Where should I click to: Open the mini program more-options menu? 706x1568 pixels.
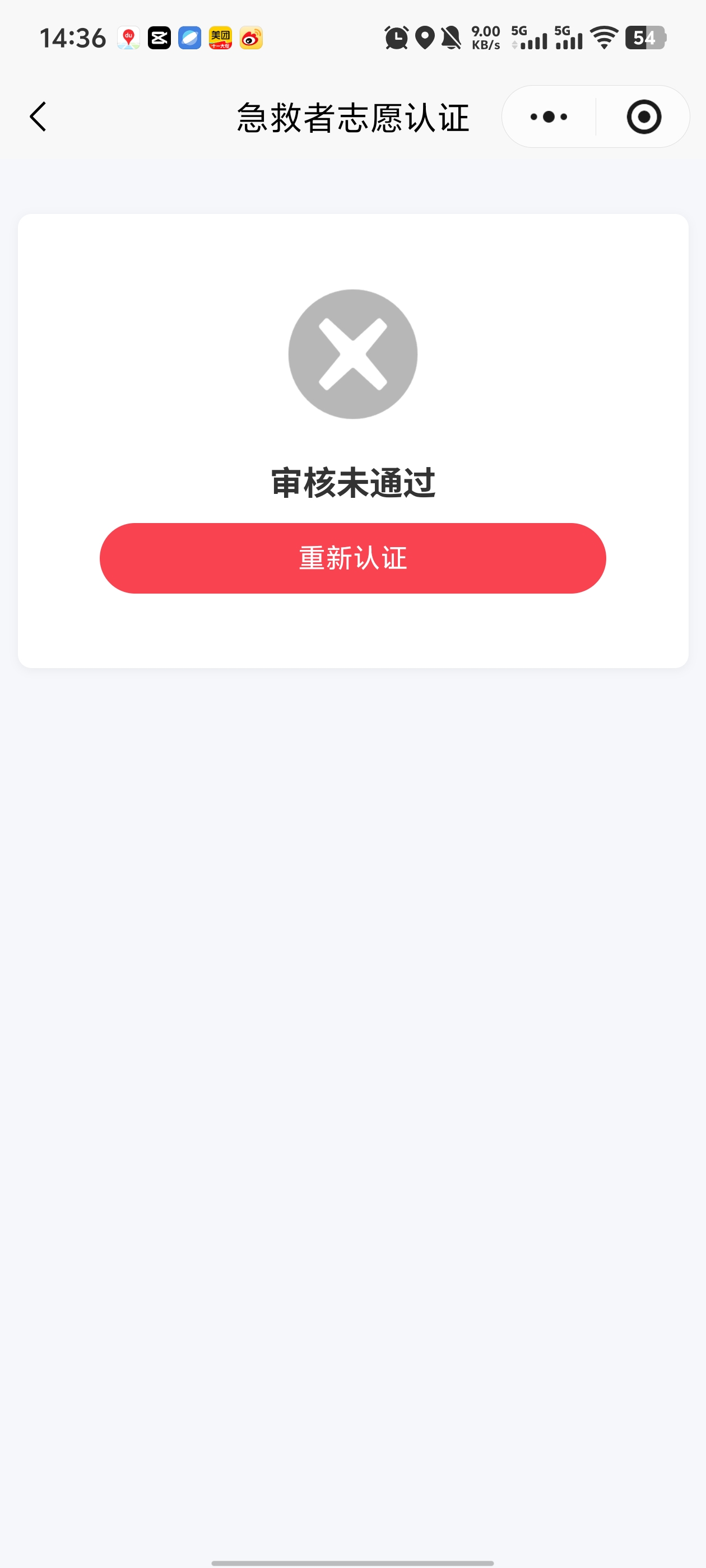point(548,117)
